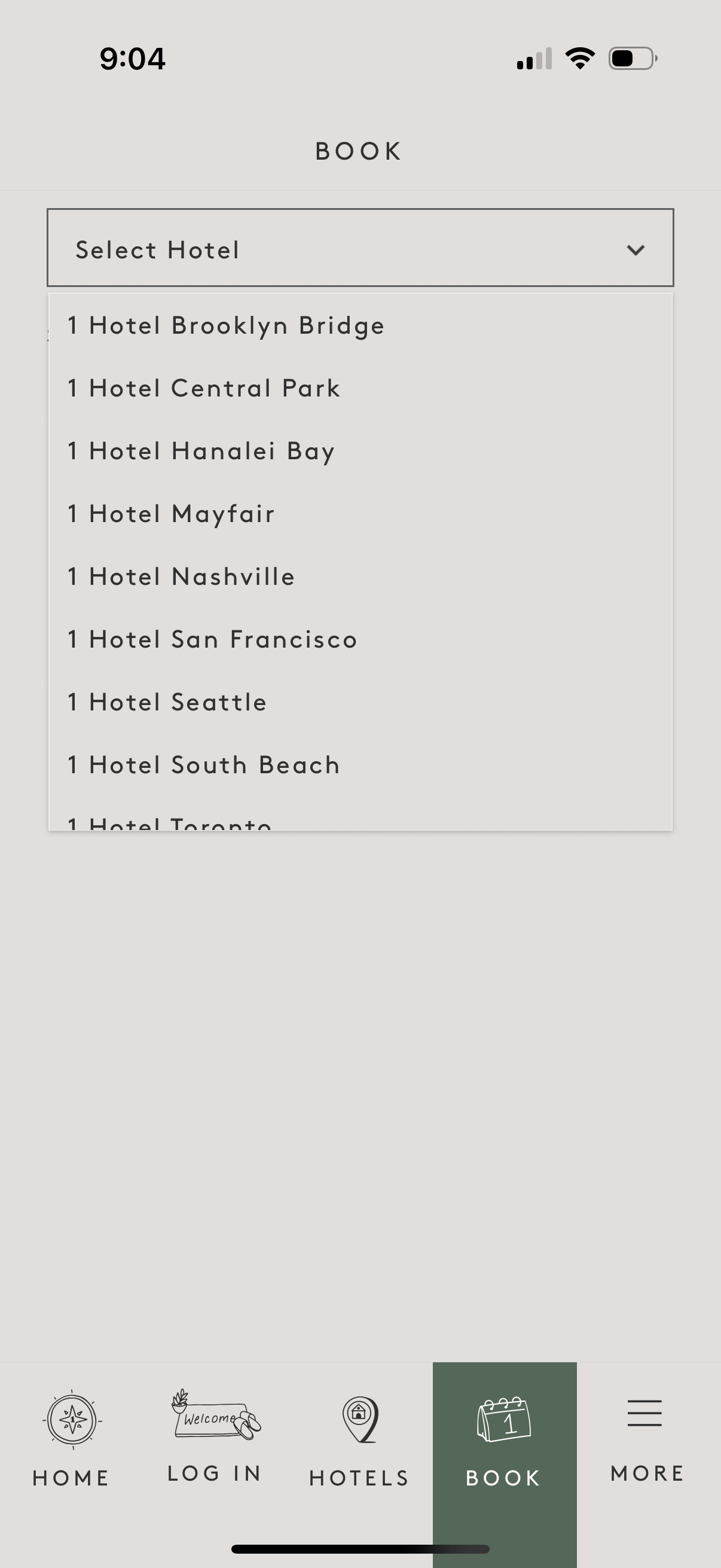The height and width of the screenshot is (1568, 721).
Task: Choose 1 Hotel South Beach
Action: point(203,764)
